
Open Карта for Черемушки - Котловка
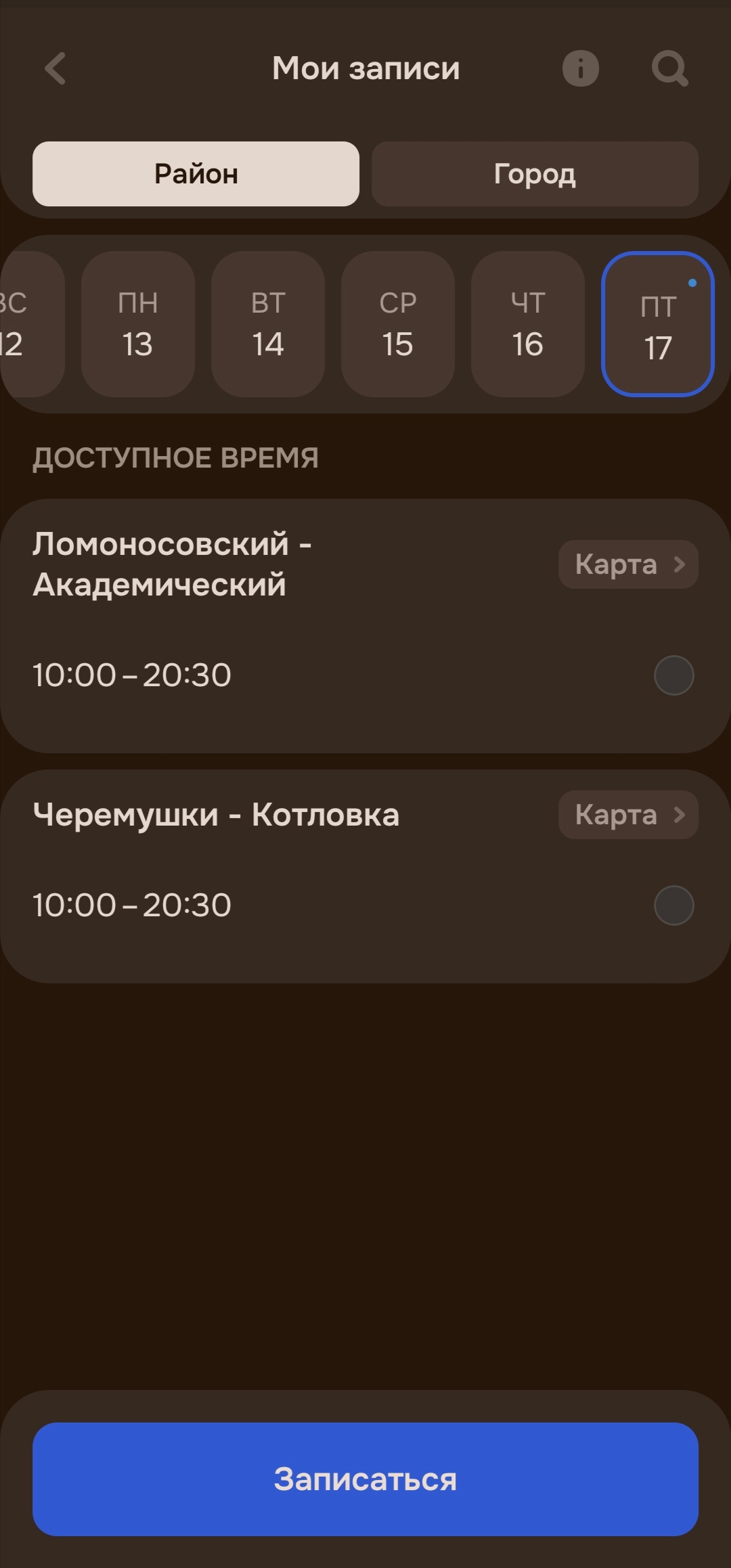click(x=628, y=815)
